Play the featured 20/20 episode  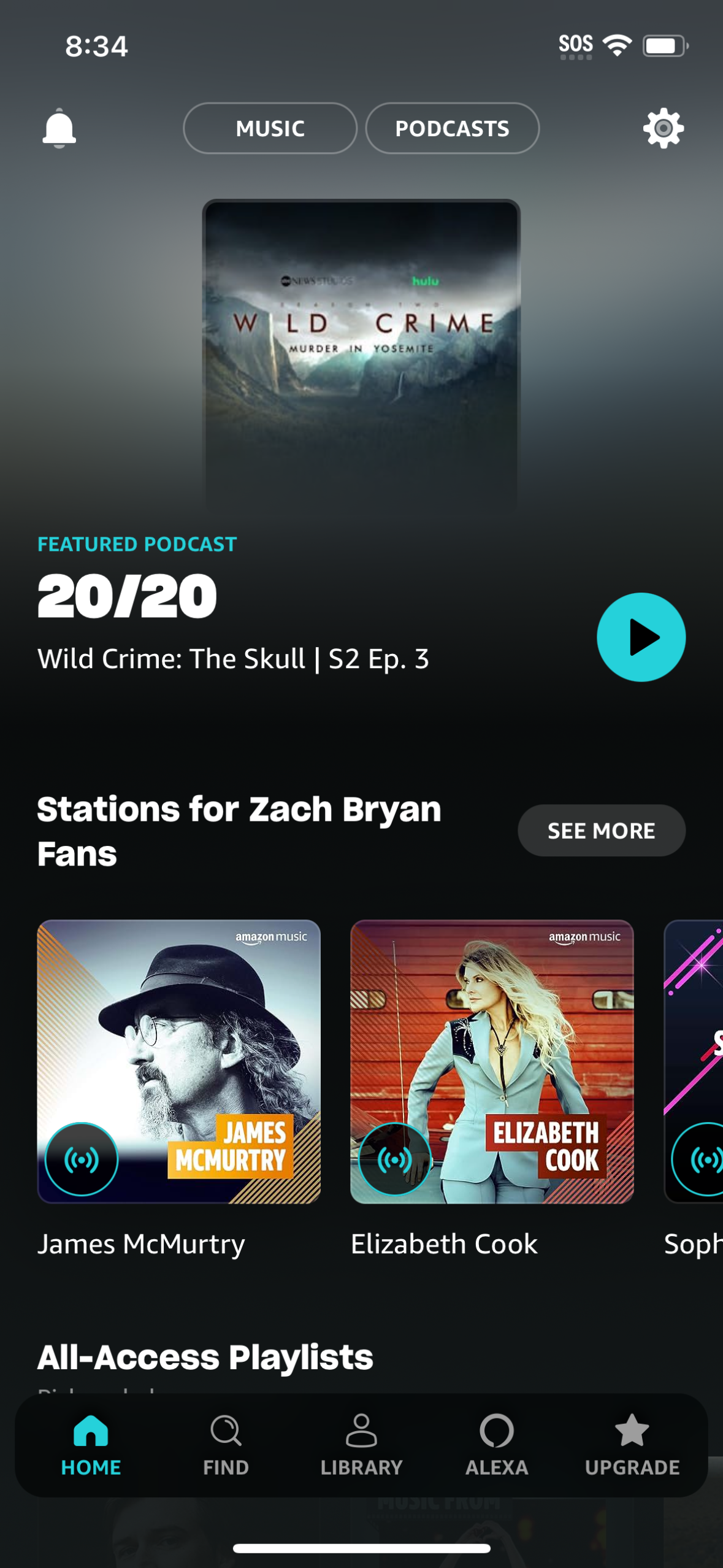click(641, 637)
